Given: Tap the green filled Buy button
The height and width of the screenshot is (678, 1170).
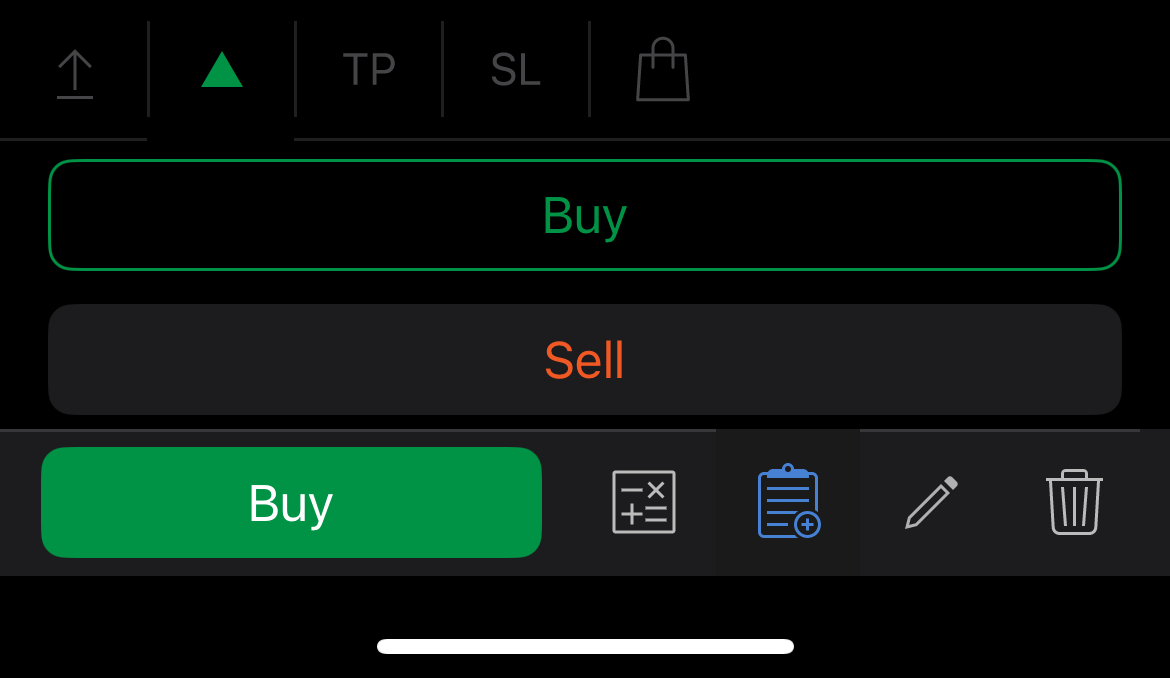Looking at the screenshot, I should (x=291, y=502).
